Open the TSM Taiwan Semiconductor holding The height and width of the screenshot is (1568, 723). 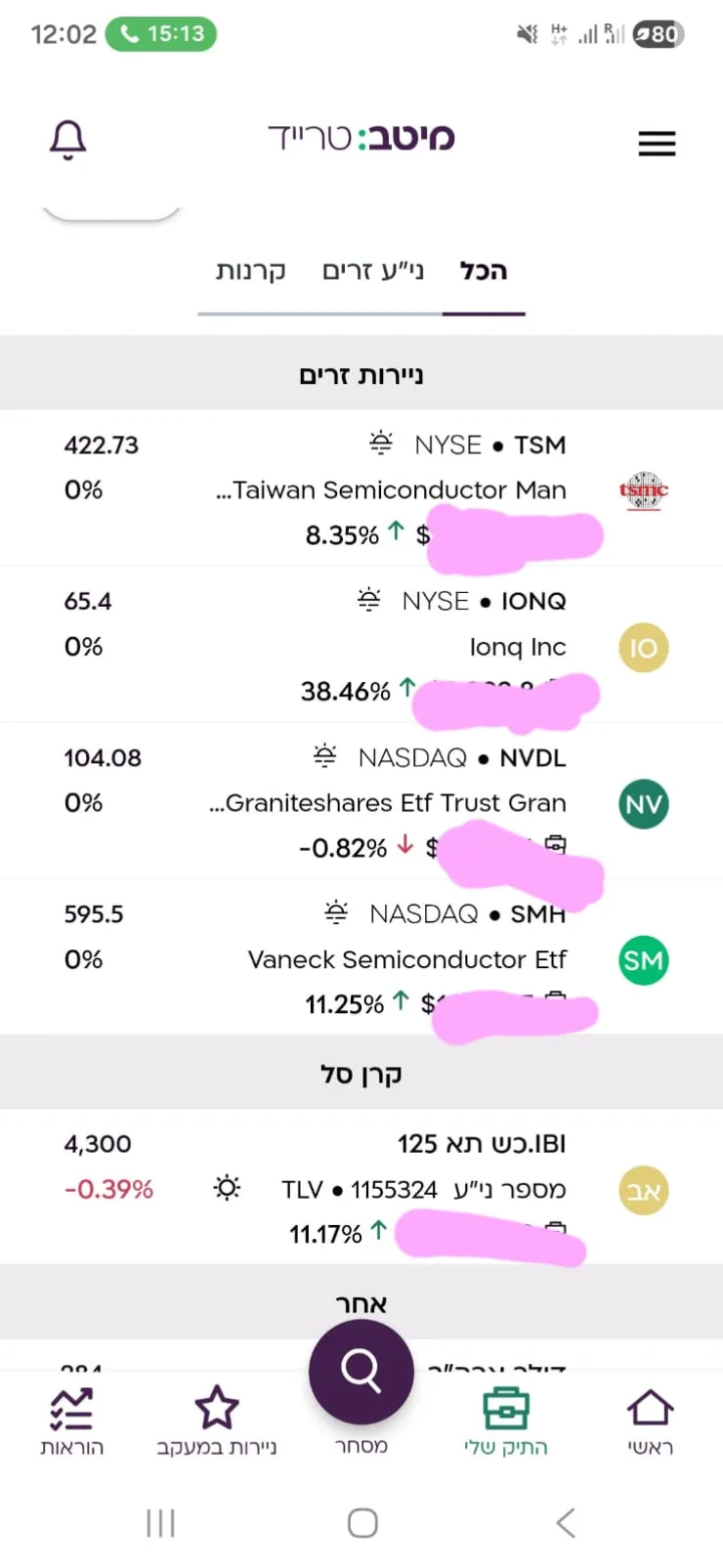361,488
